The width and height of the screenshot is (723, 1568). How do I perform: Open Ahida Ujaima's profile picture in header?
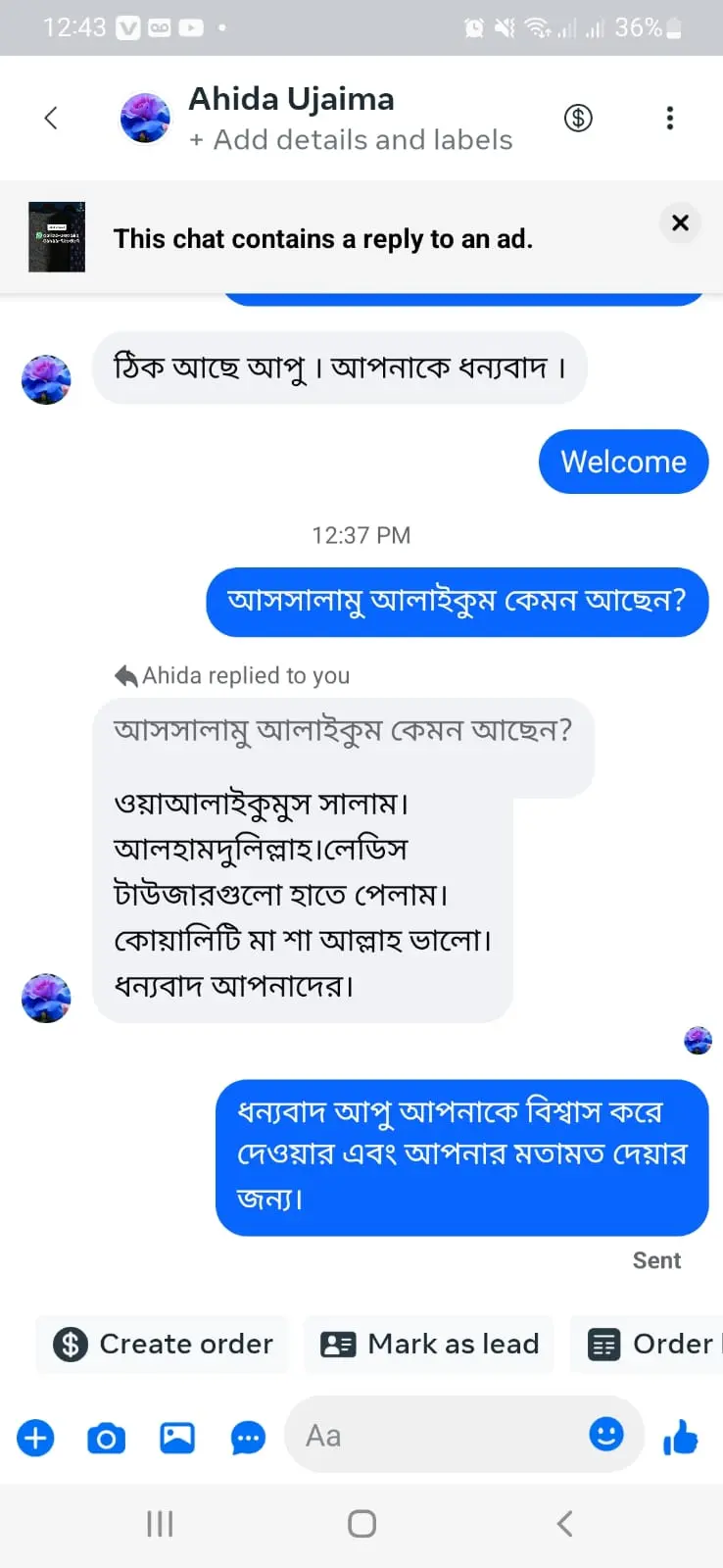pos(145,119)
